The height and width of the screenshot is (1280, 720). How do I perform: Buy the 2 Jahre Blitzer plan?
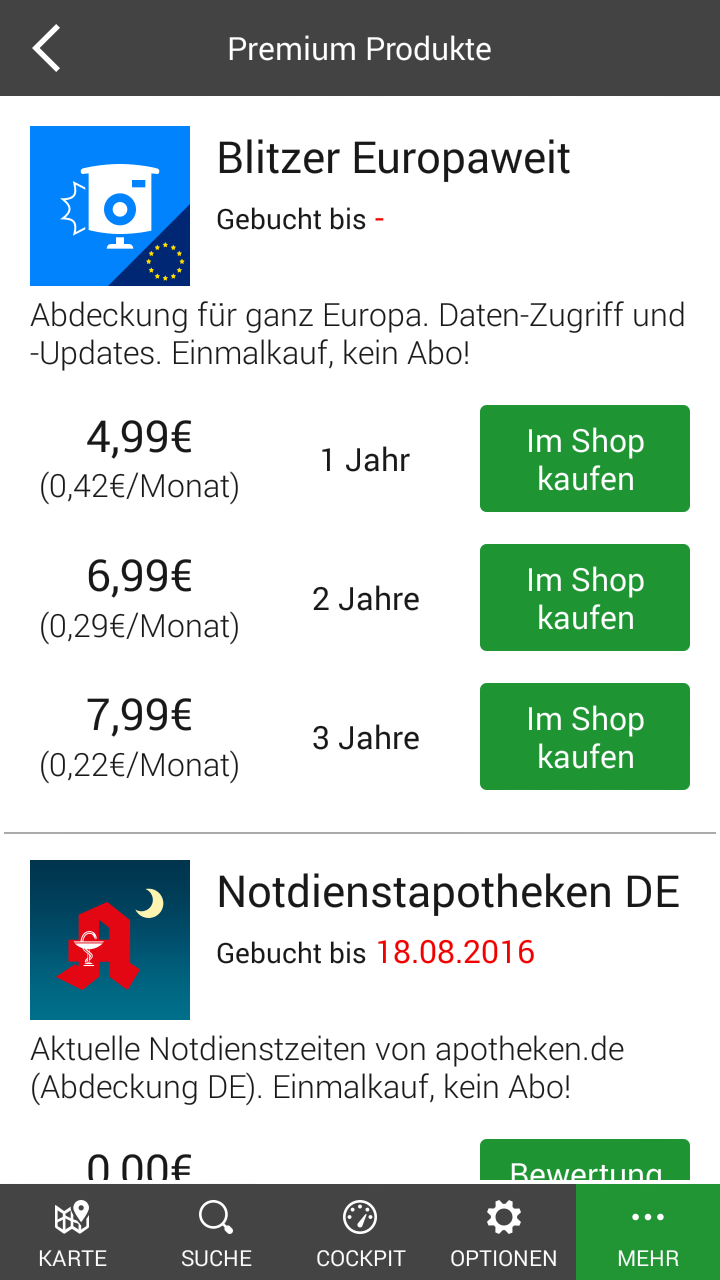[x=585, y=598]
